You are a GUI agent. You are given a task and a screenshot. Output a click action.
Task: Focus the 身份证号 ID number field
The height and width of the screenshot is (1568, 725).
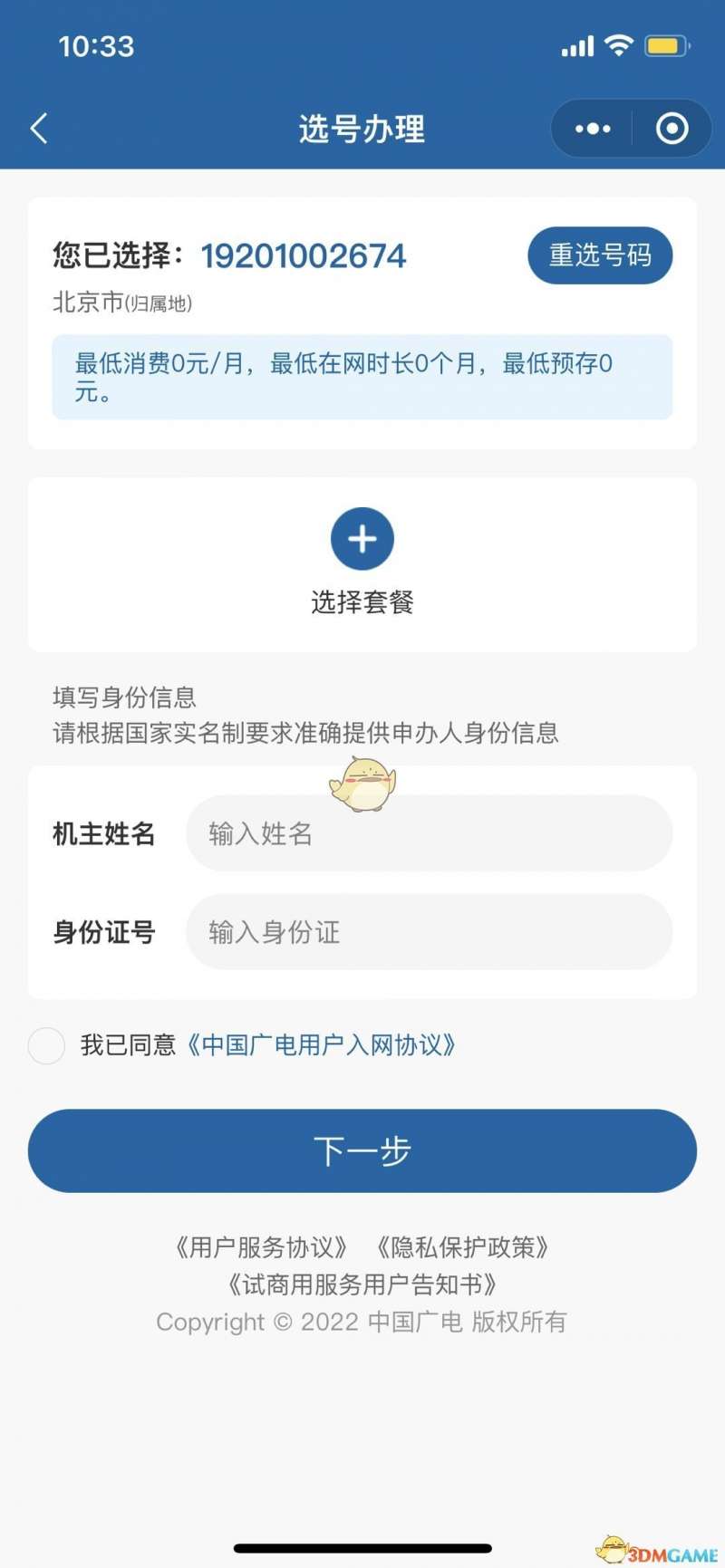point(429,932)
